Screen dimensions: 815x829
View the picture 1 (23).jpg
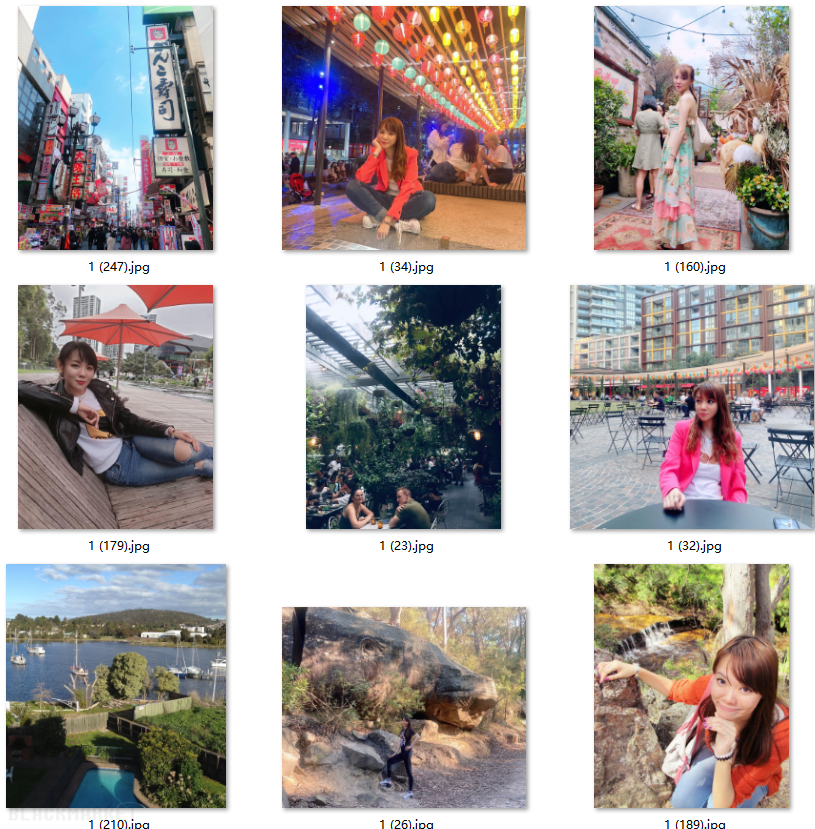(403, 407)
